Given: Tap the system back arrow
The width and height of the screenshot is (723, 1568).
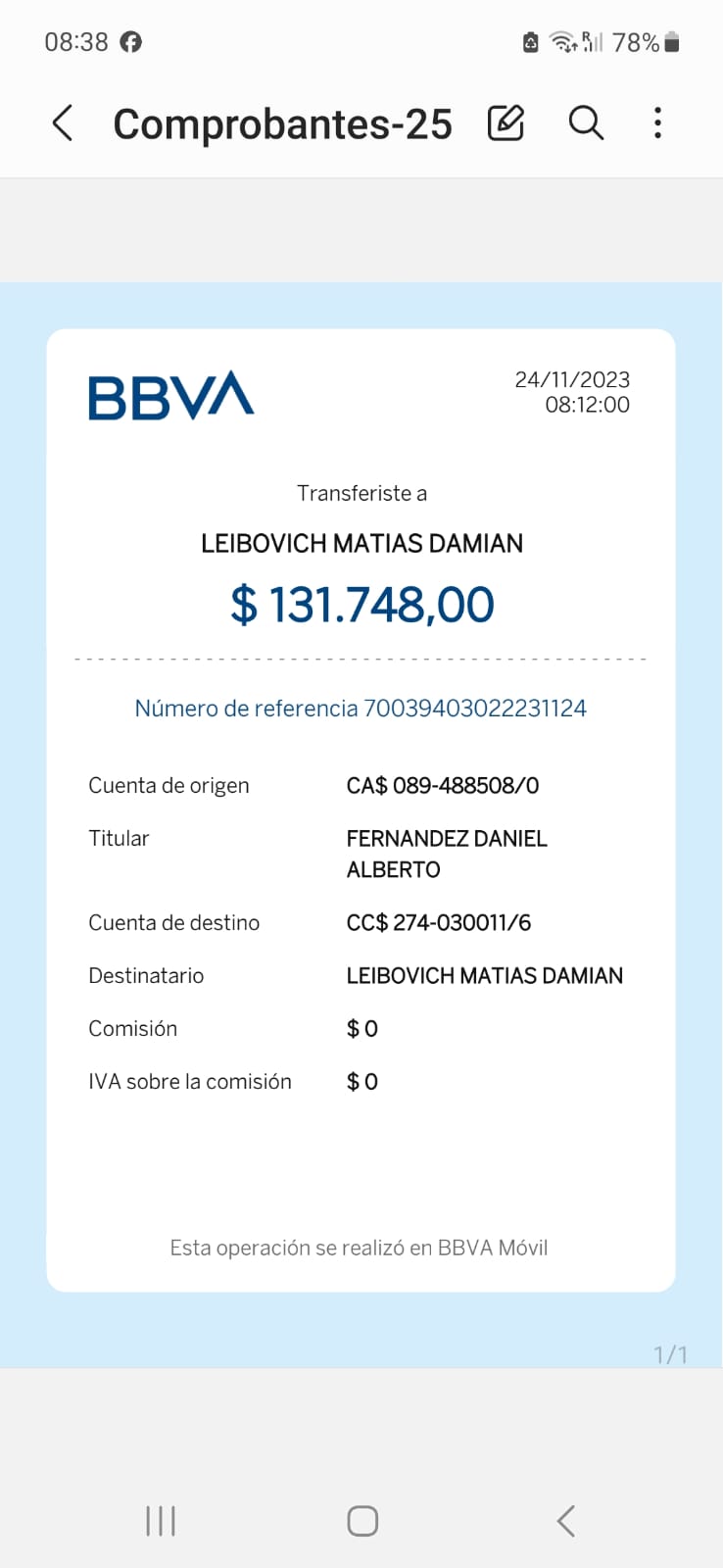Looking at the screenshot, I should pos(565,1521).
